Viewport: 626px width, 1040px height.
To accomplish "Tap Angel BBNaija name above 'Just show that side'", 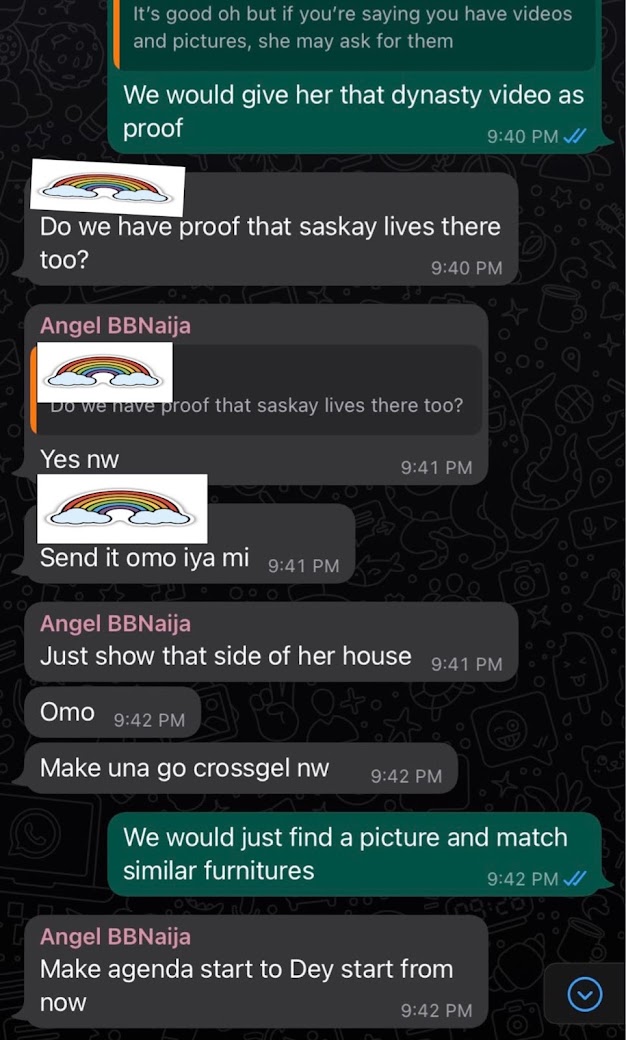I will pyautogui.click(x=114, y=624).
